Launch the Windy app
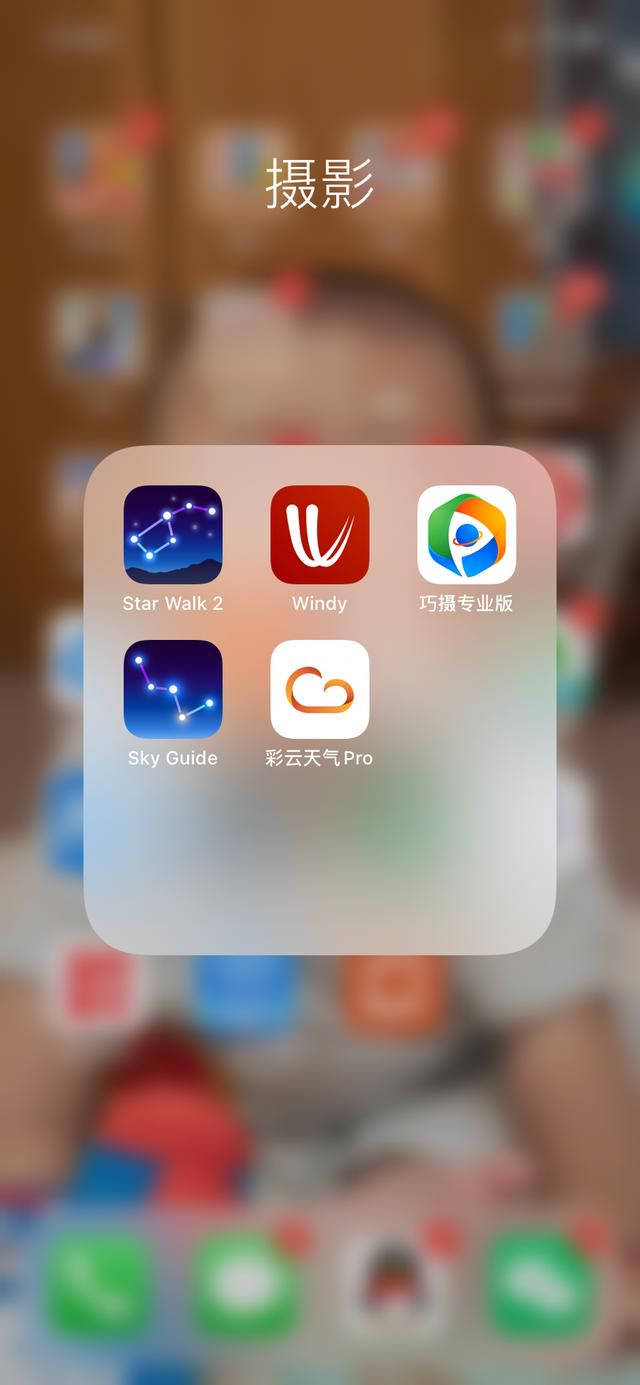640x1385 pixels. coord(320,535)
